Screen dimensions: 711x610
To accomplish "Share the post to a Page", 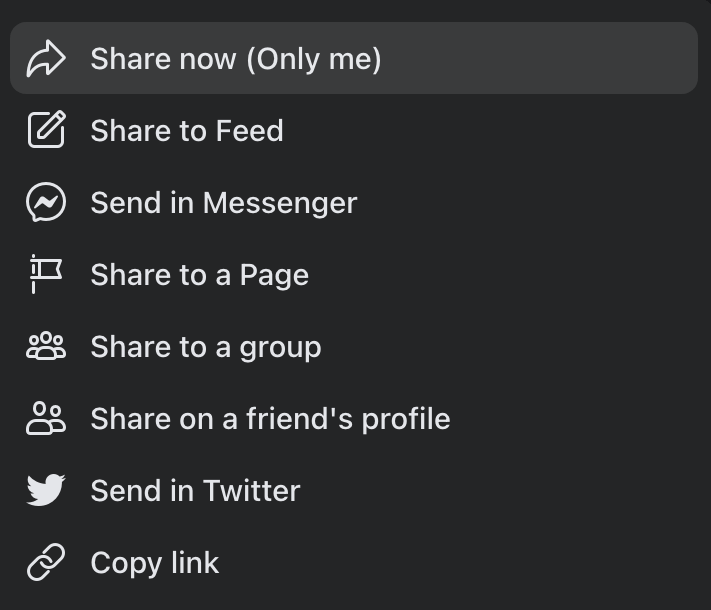I will coord(199,275).
